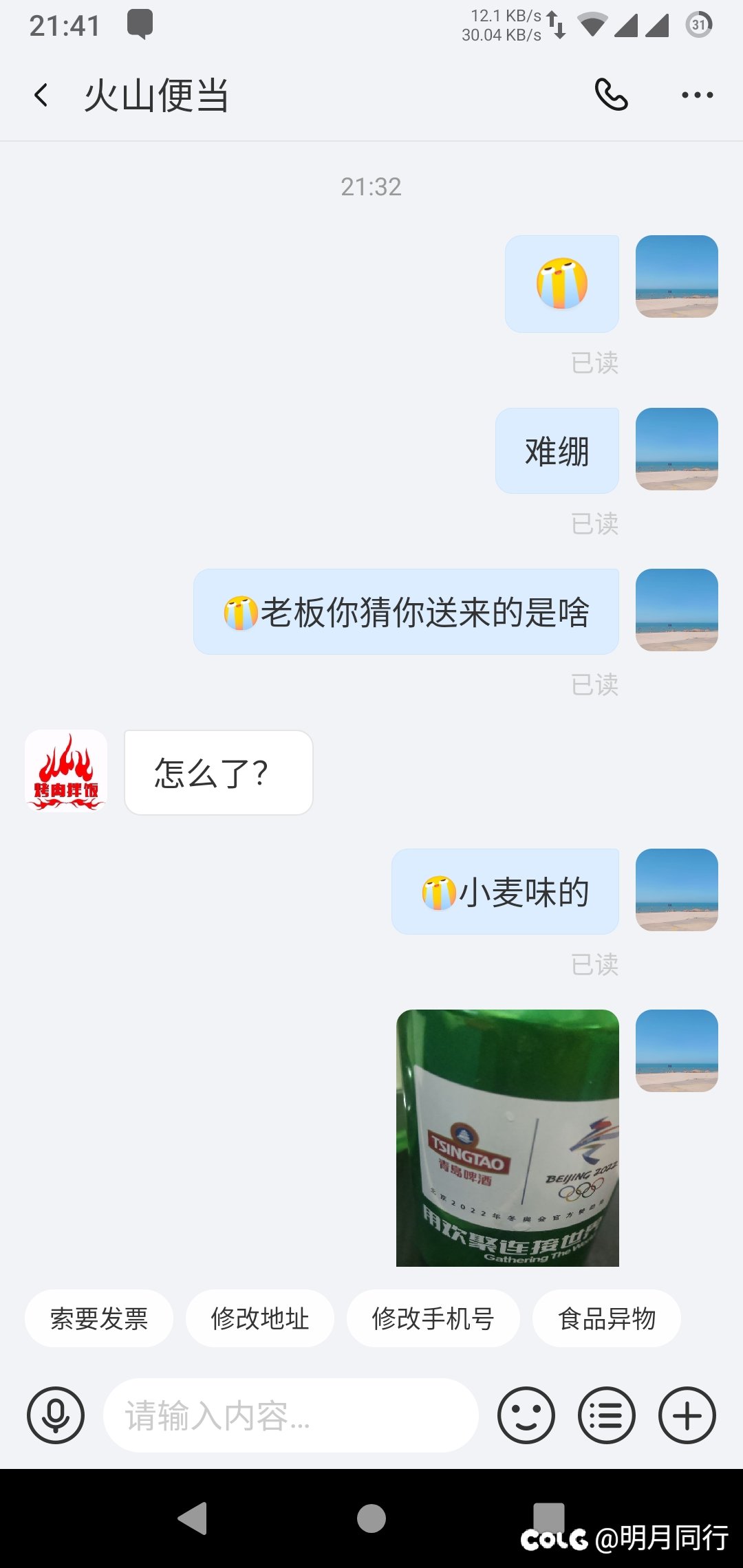Open the merchant's 烤肉拌饭 avatar
Screen dimensions: 743x1568
coord(66,771)
